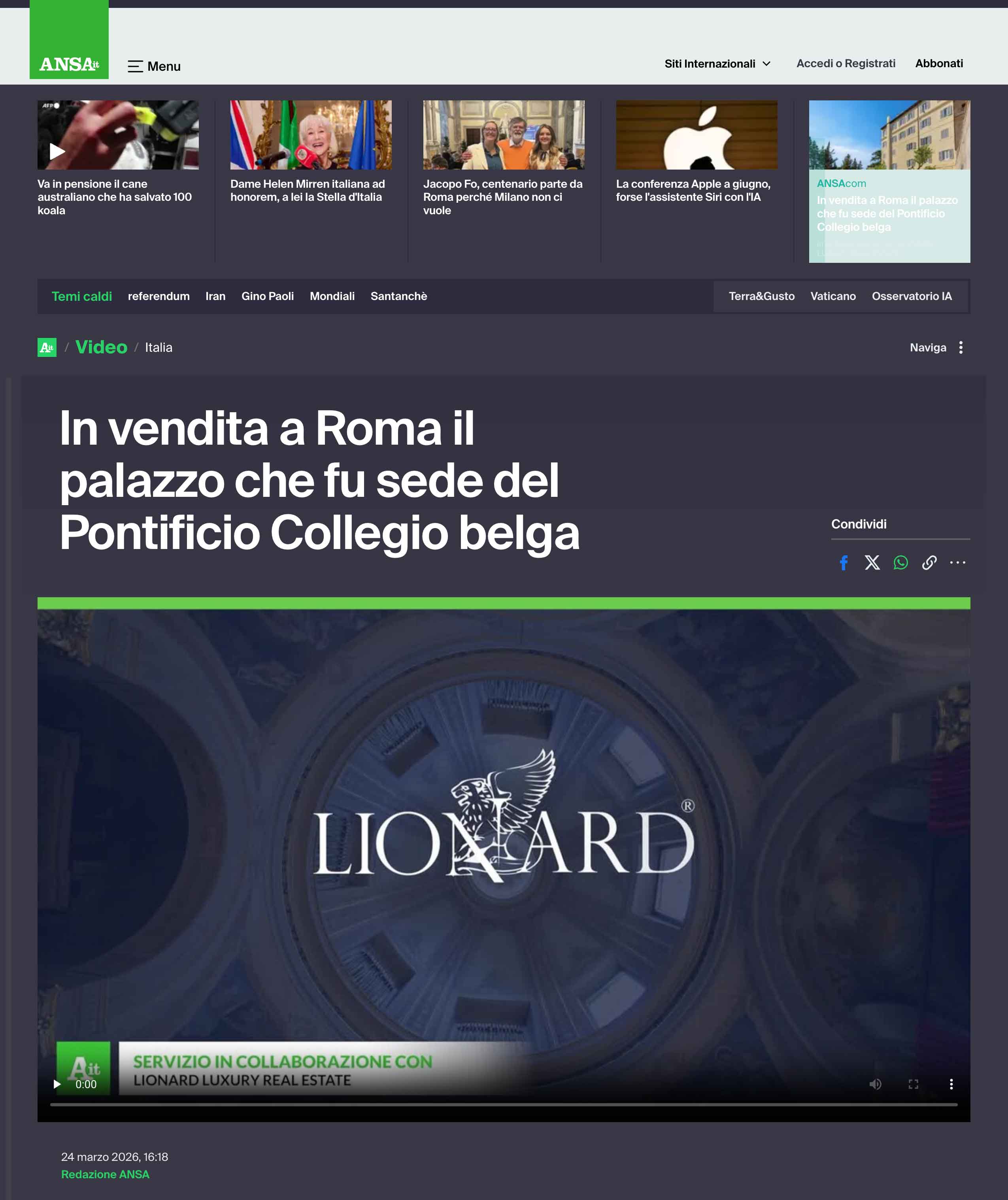Go to the Vaticano section
1008x1200 pixels.
click(832, 296)
